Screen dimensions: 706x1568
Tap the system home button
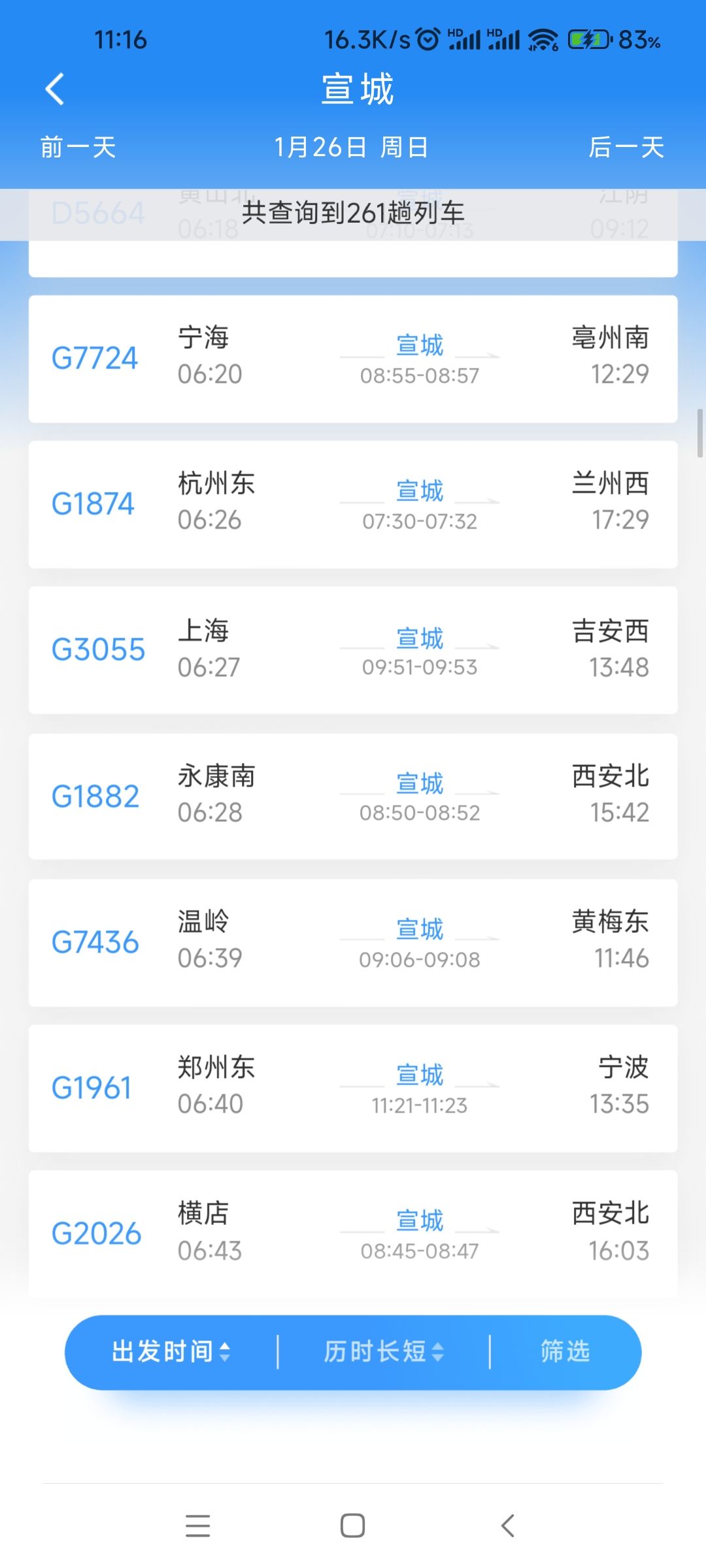(353, 1526)
